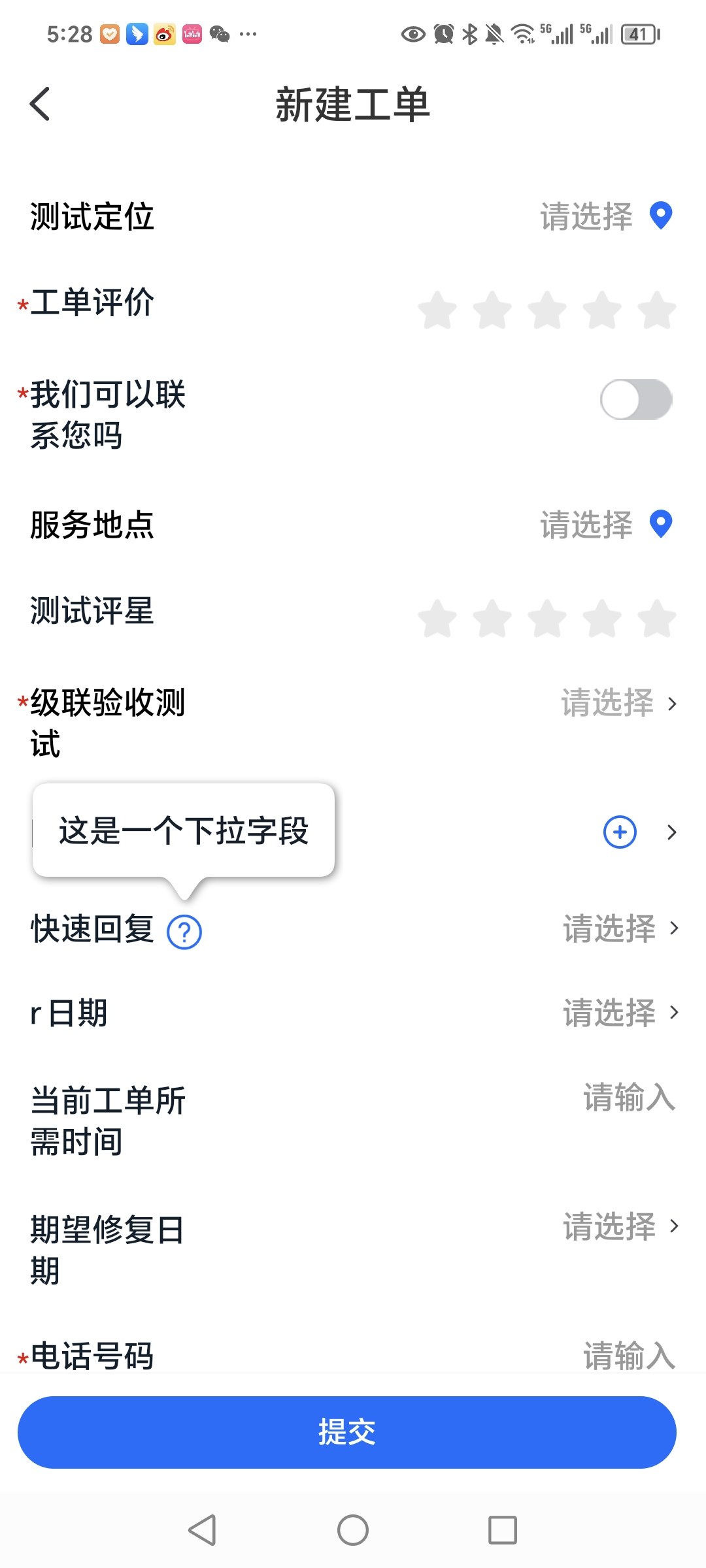706x1568 pixels.
Task: Give 测试评星 a three-star rating
Action: pos(547,618)
